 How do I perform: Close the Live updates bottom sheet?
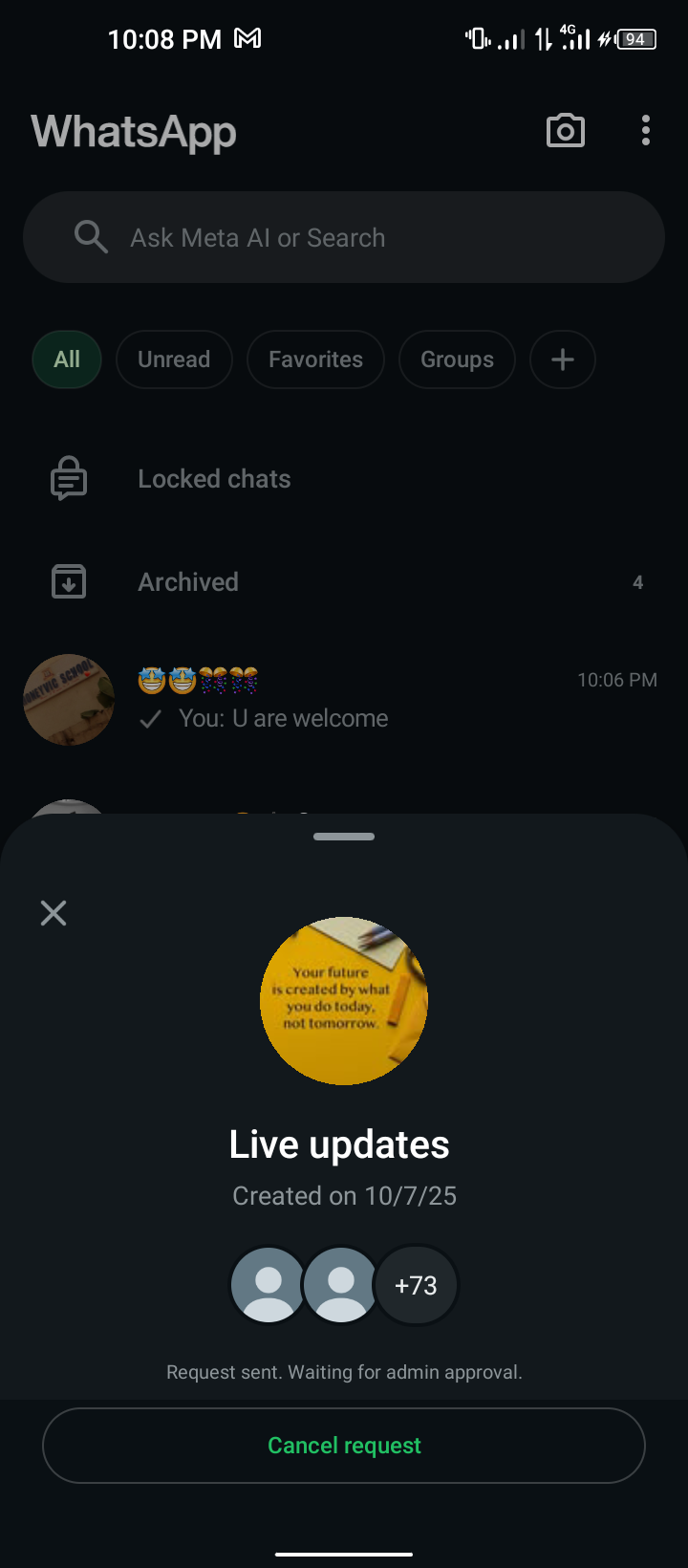[x=54, y=913]
